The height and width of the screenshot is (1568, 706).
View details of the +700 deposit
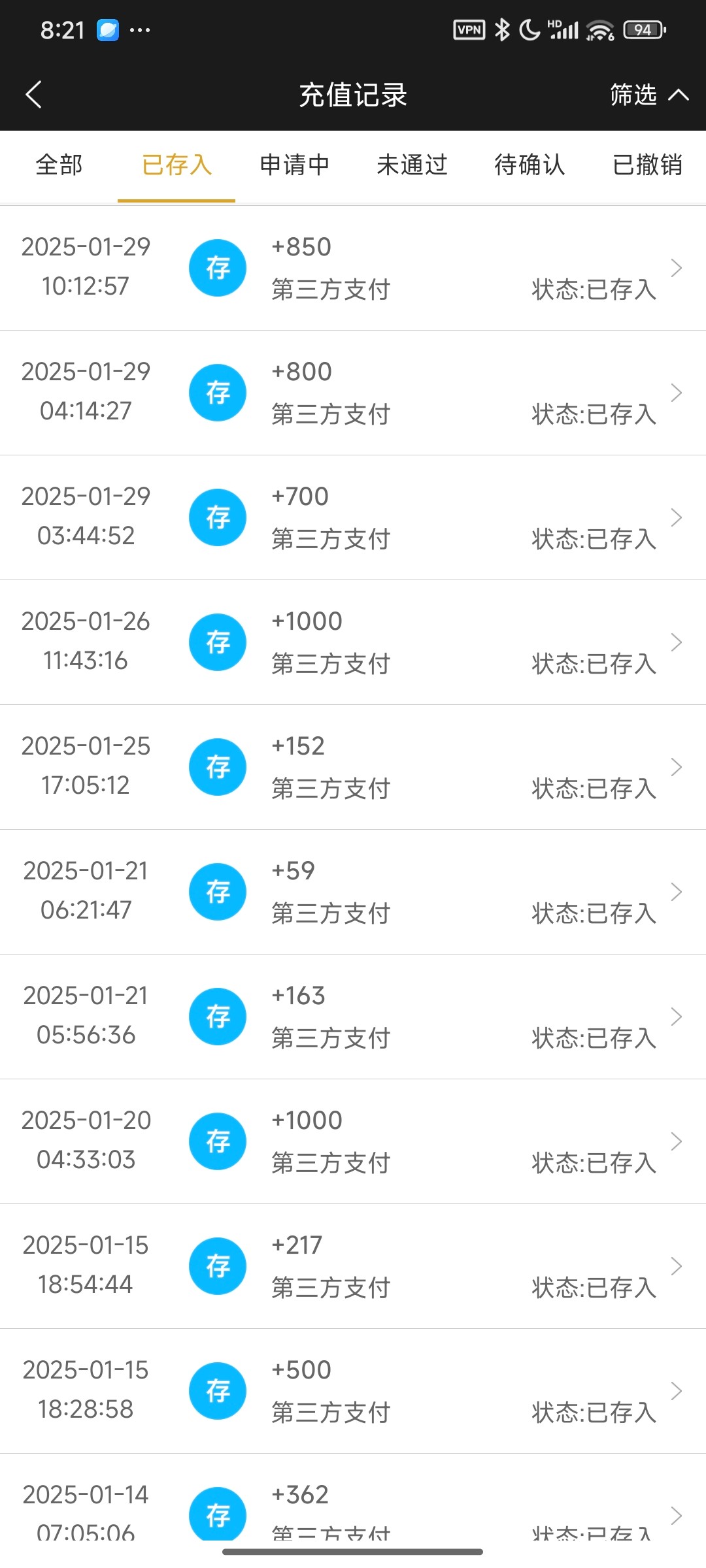pyautogui.click(x=353, y=517)
